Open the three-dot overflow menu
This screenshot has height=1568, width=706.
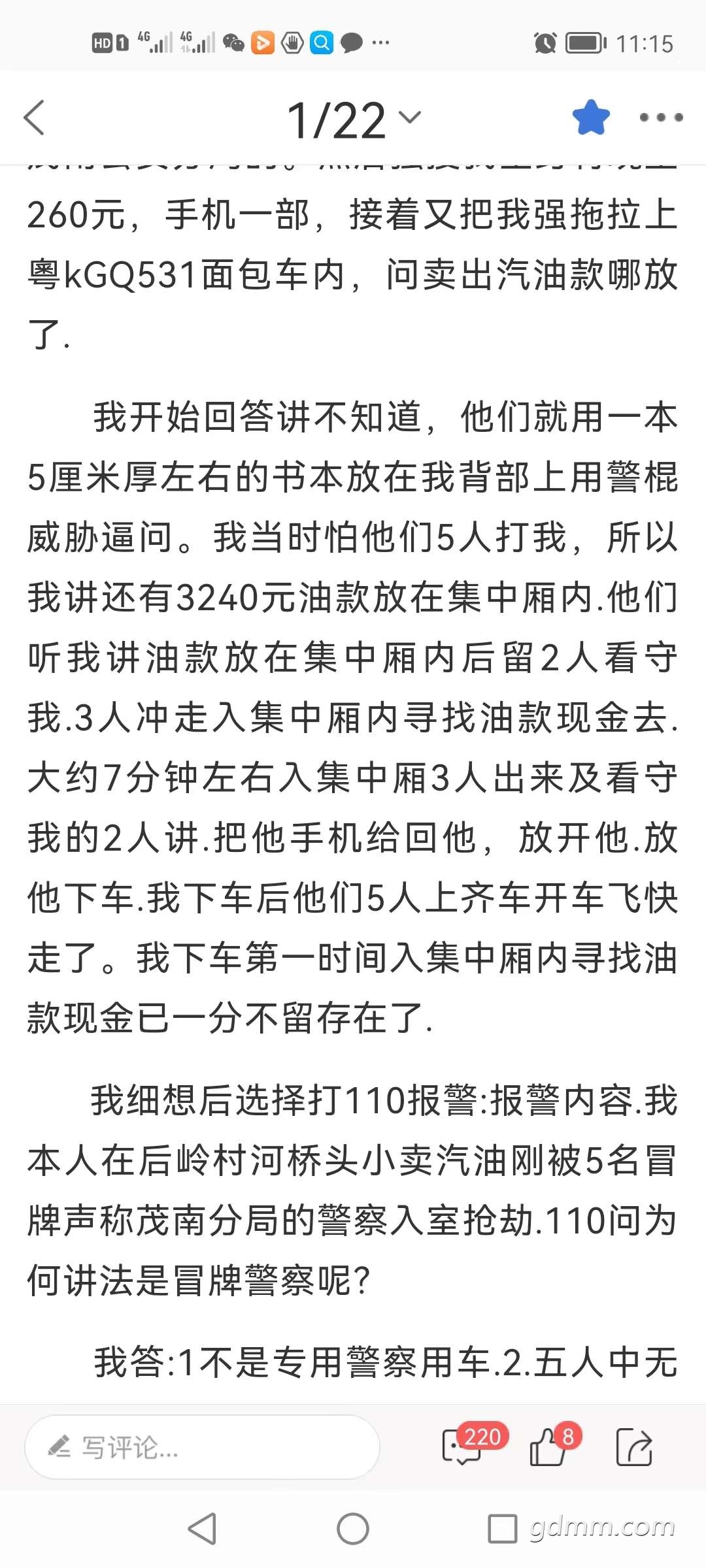[661, 118]
